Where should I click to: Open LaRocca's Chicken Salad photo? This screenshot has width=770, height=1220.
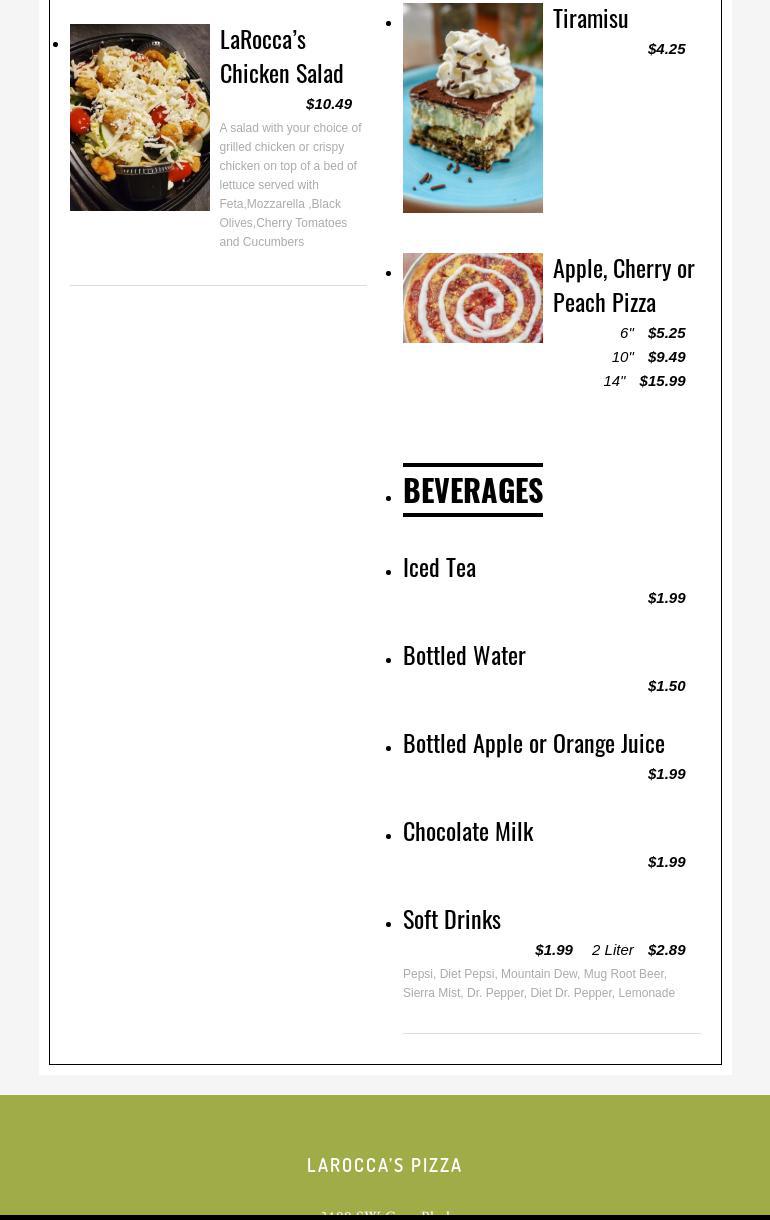point(139,117)
